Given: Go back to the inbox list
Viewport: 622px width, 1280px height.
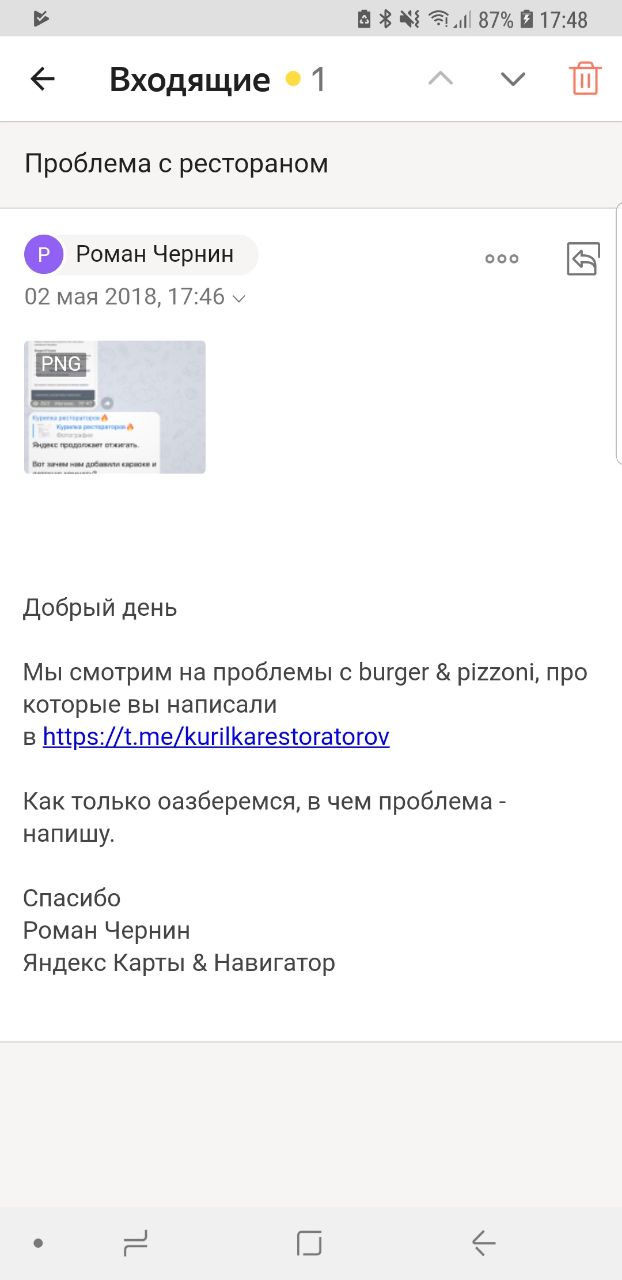Looking at the screenshot, I should tap(42, 79).
